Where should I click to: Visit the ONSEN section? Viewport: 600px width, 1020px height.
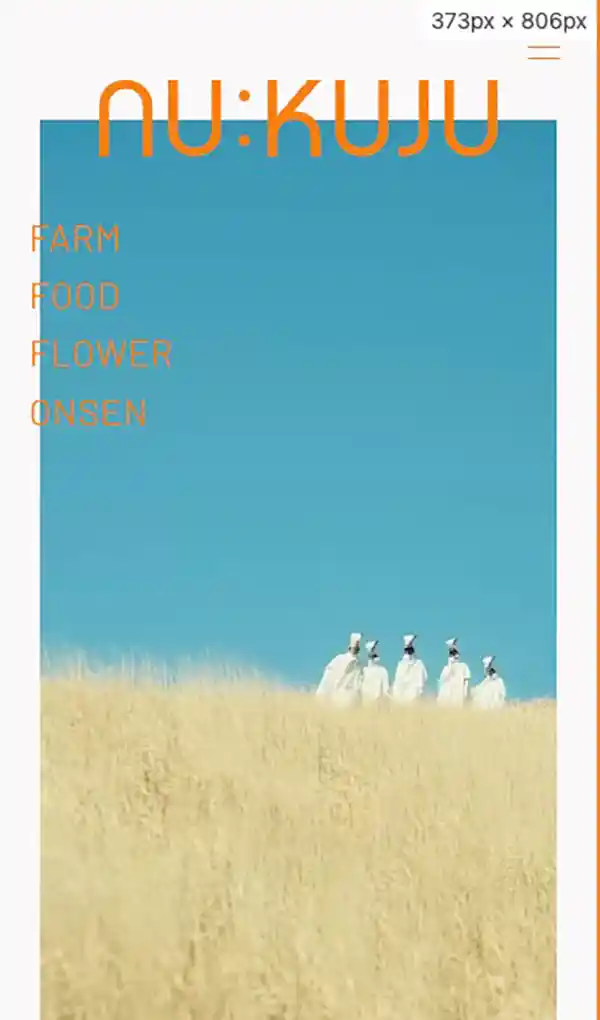[89, 412]
